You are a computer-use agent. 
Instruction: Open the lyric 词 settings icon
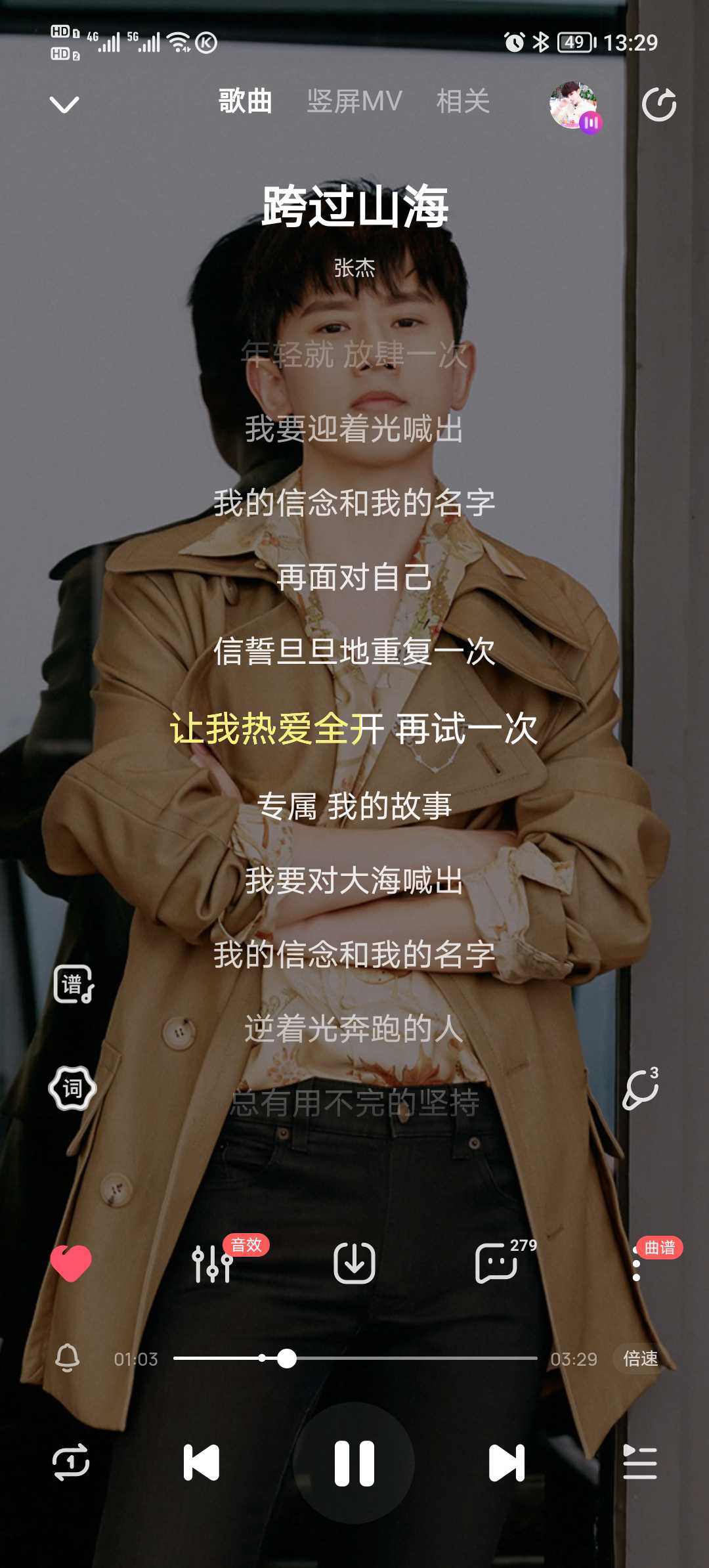tap(72, 1088)
